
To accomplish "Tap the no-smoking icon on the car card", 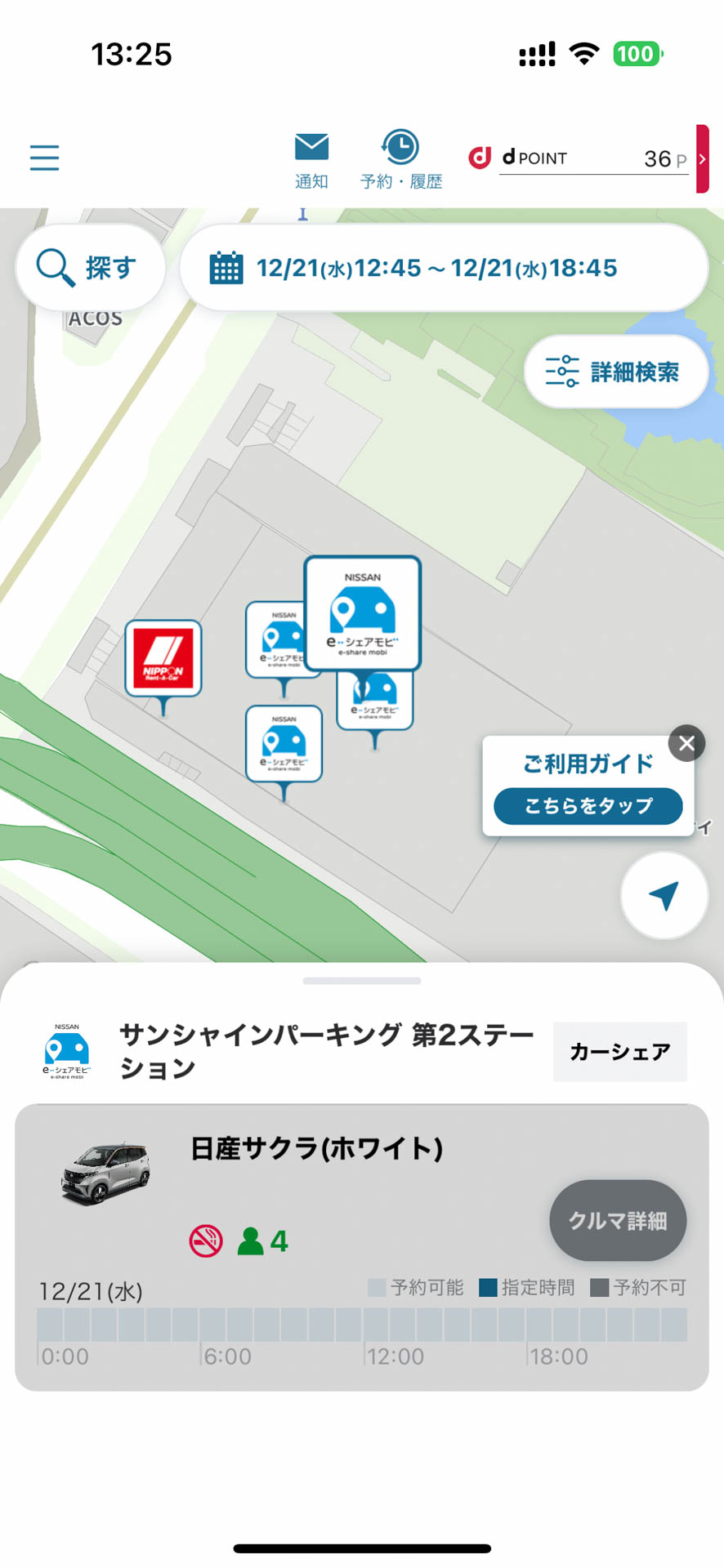I will (x=206, y=1240).
